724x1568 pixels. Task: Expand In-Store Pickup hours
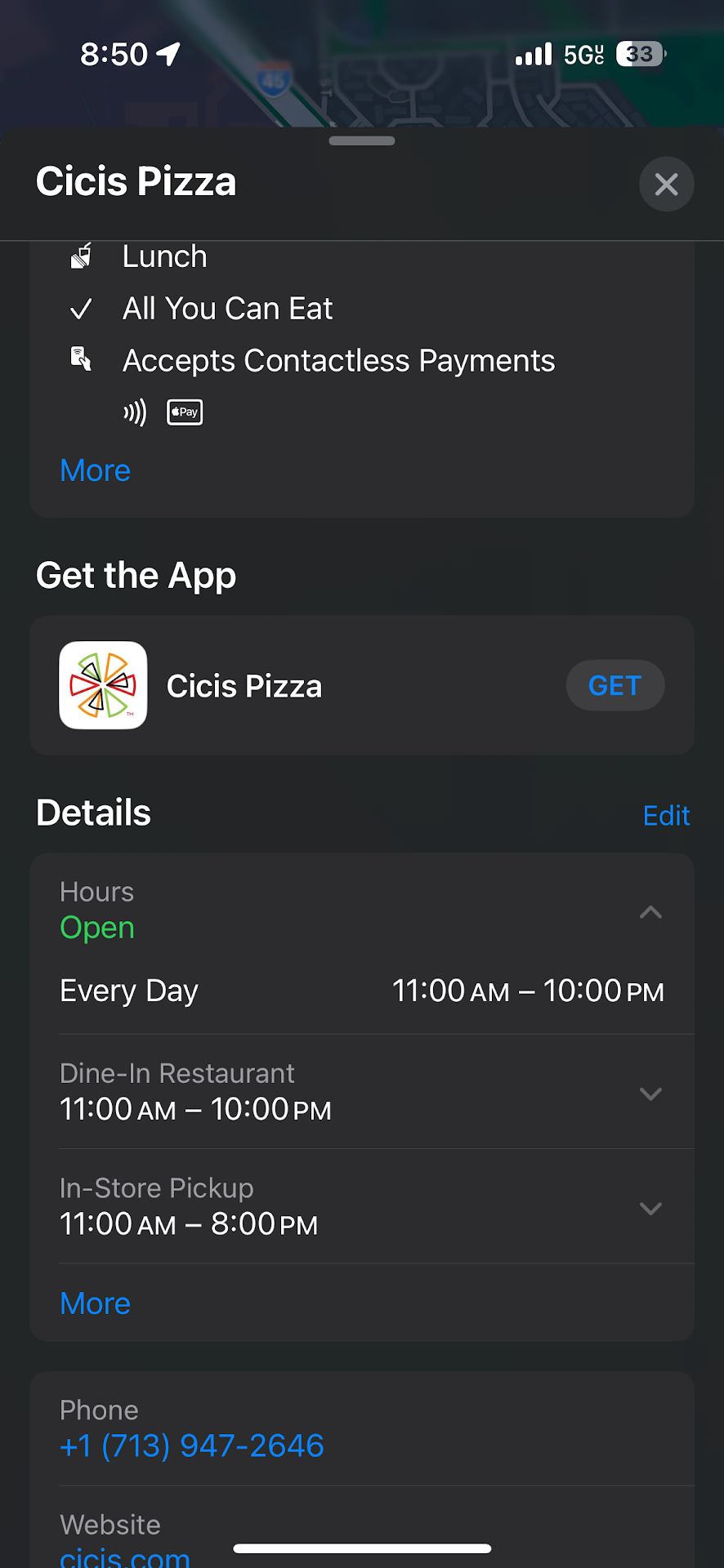pos(650,1209)
